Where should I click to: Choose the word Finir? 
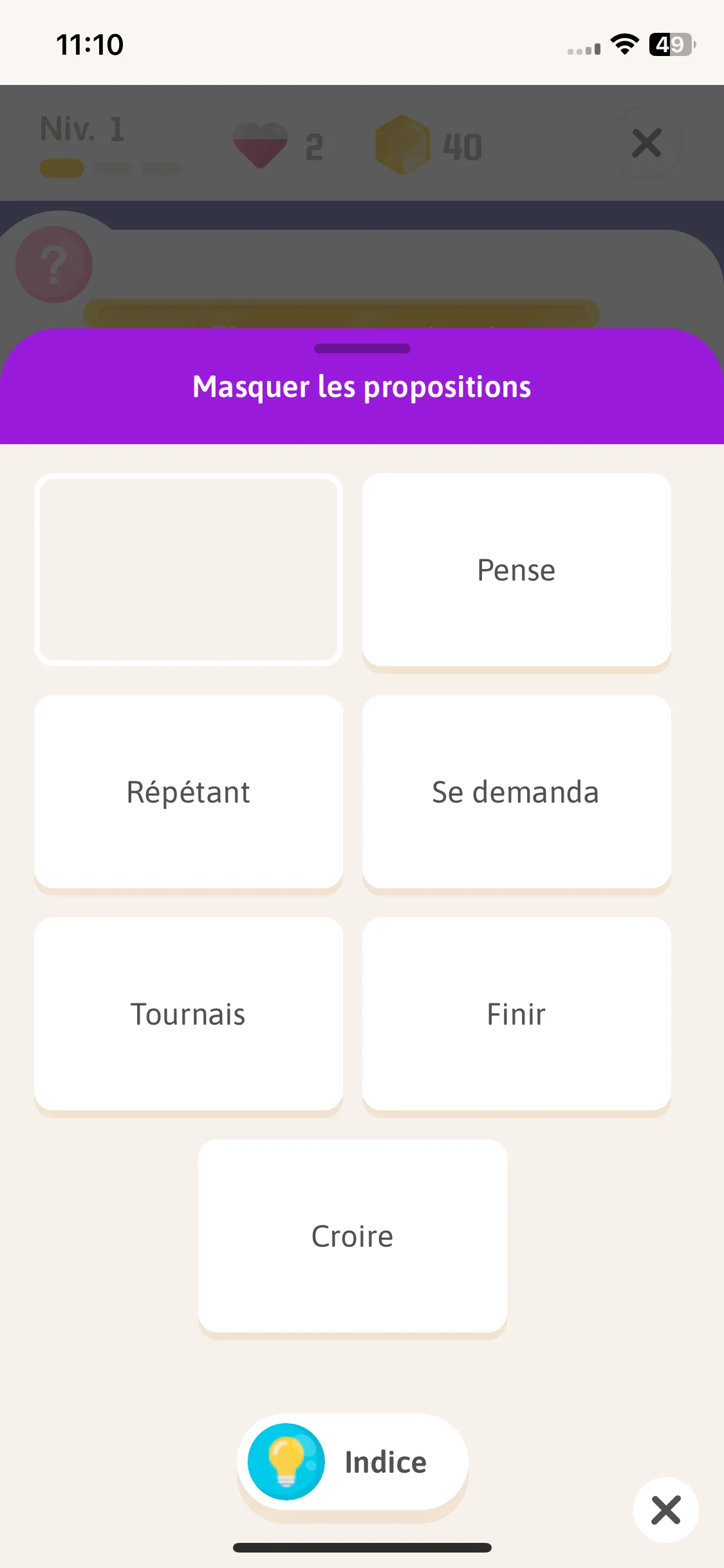click(x=516, y=1014)
